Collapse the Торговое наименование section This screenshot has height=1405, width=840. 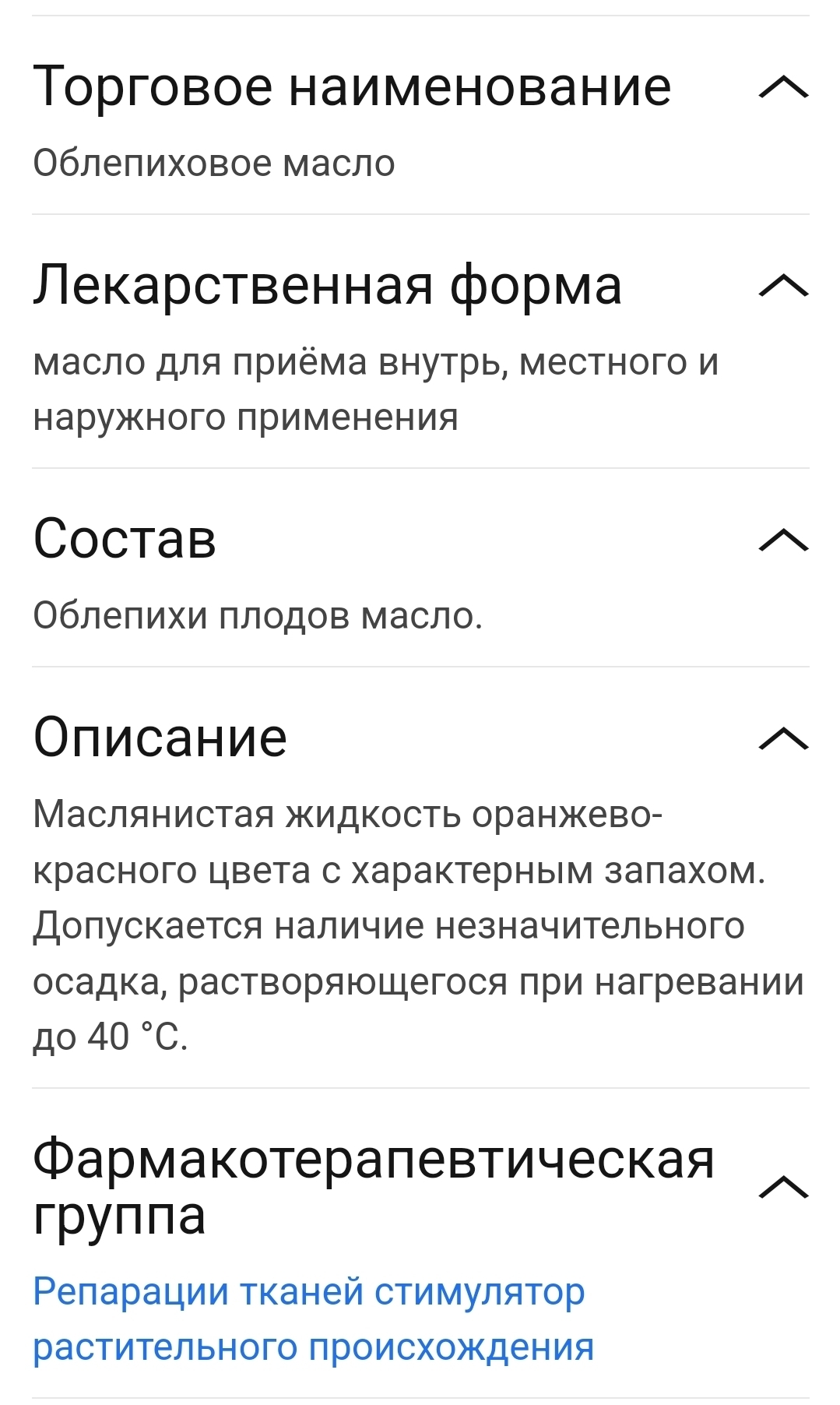tap(783, 87)
